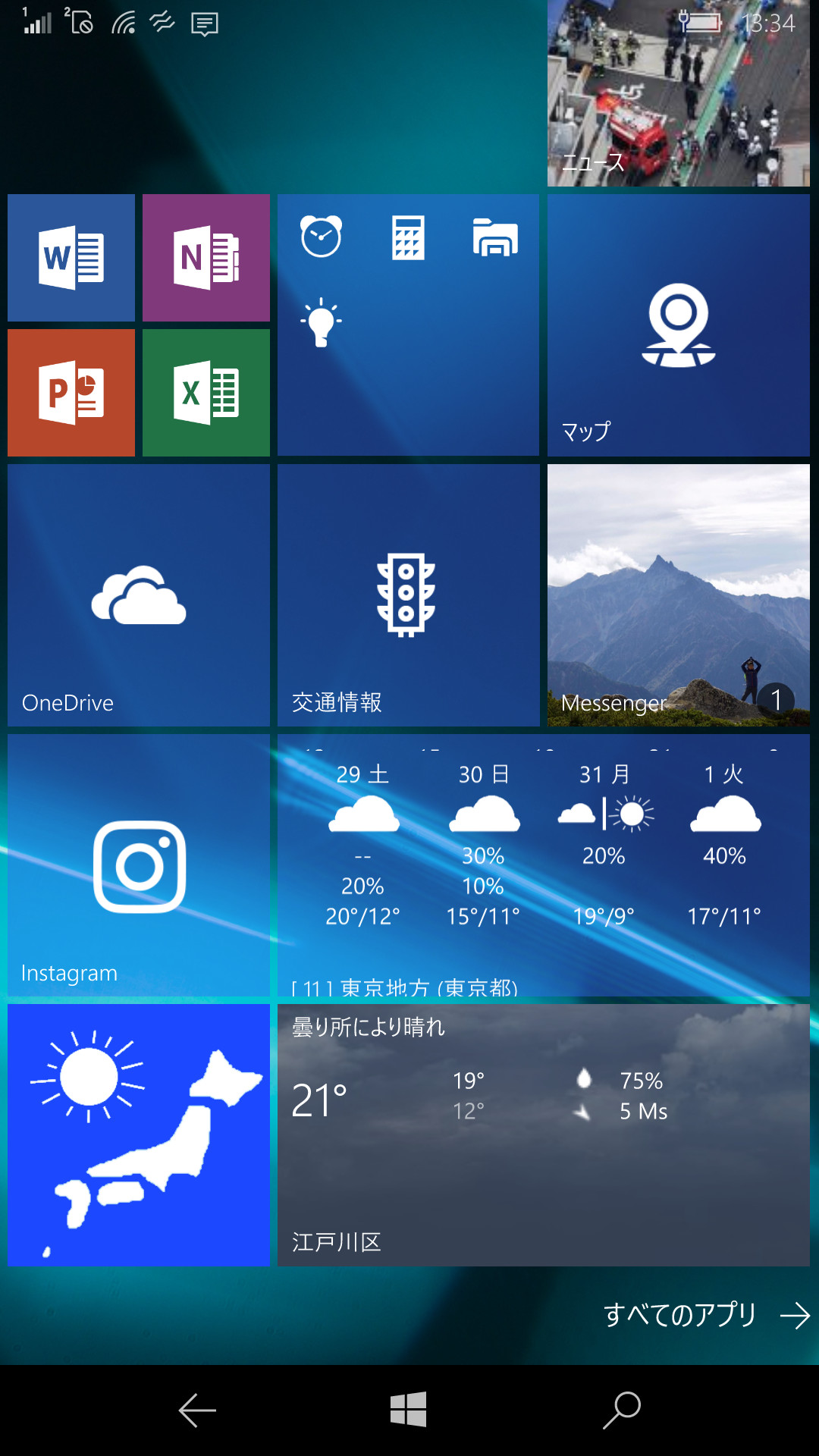Open the Alarm clock from the folder tile

pos(320,237)
